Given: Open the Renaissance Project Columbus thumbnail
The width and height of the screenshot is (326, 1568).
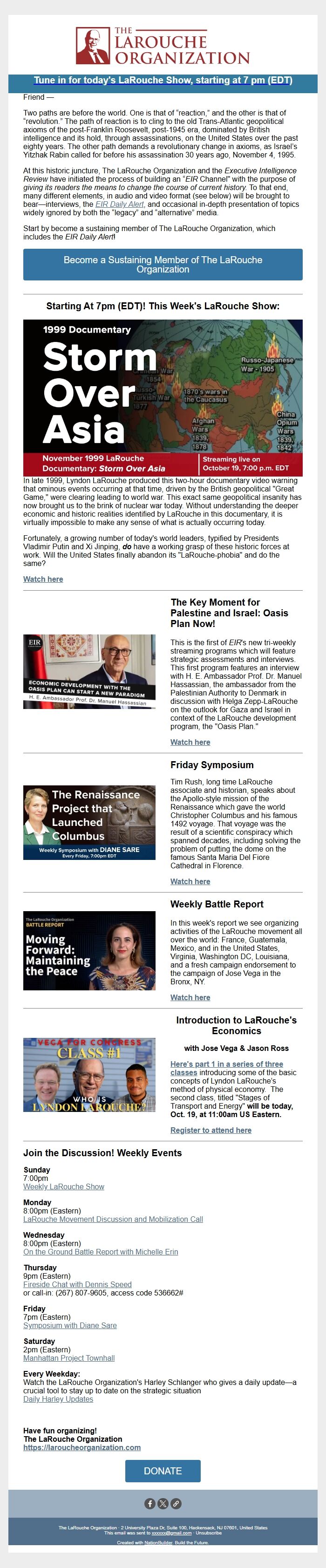Looking at the screenshot, I should (x=89, y=822).
